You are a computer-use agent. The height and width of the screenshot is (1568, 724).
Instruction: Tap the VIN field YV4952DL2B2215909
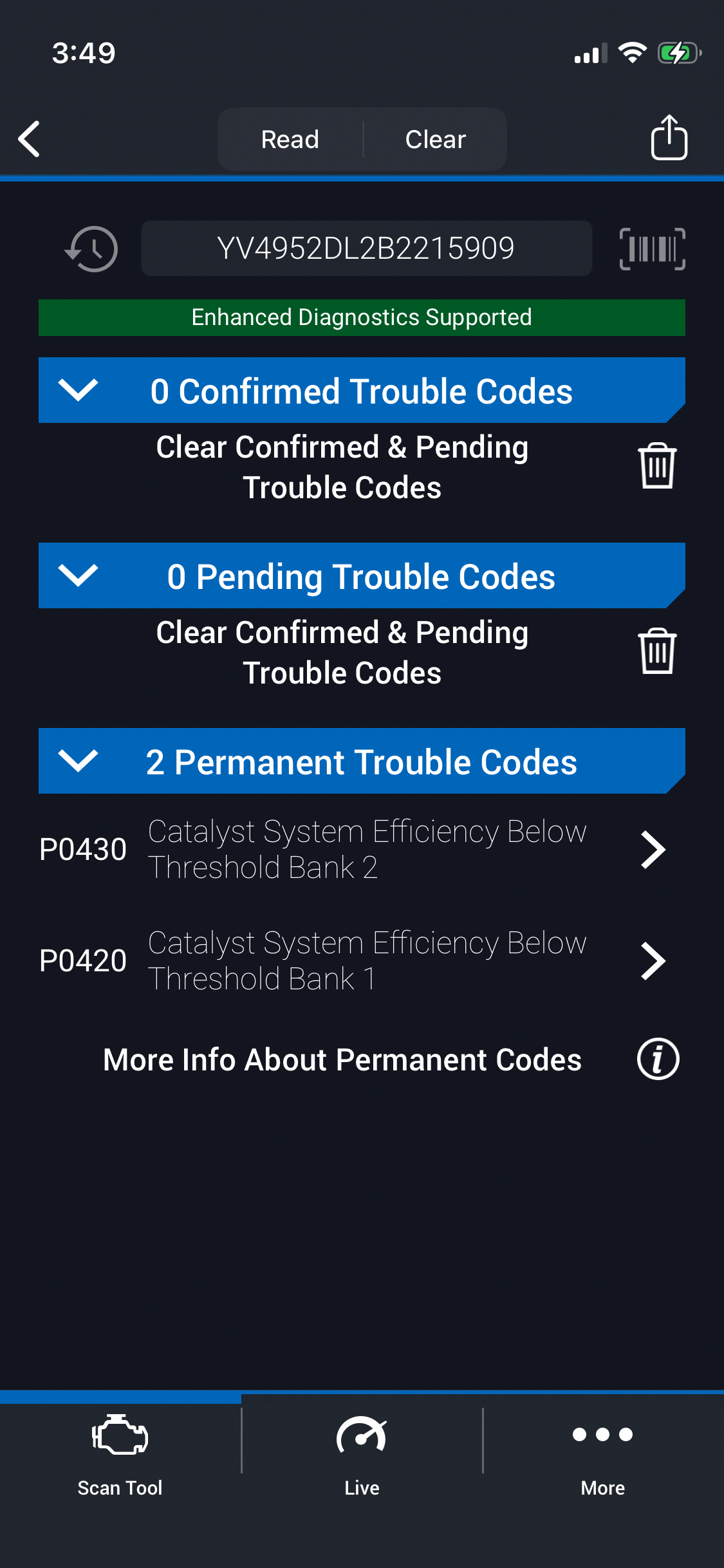click(366, 248)
